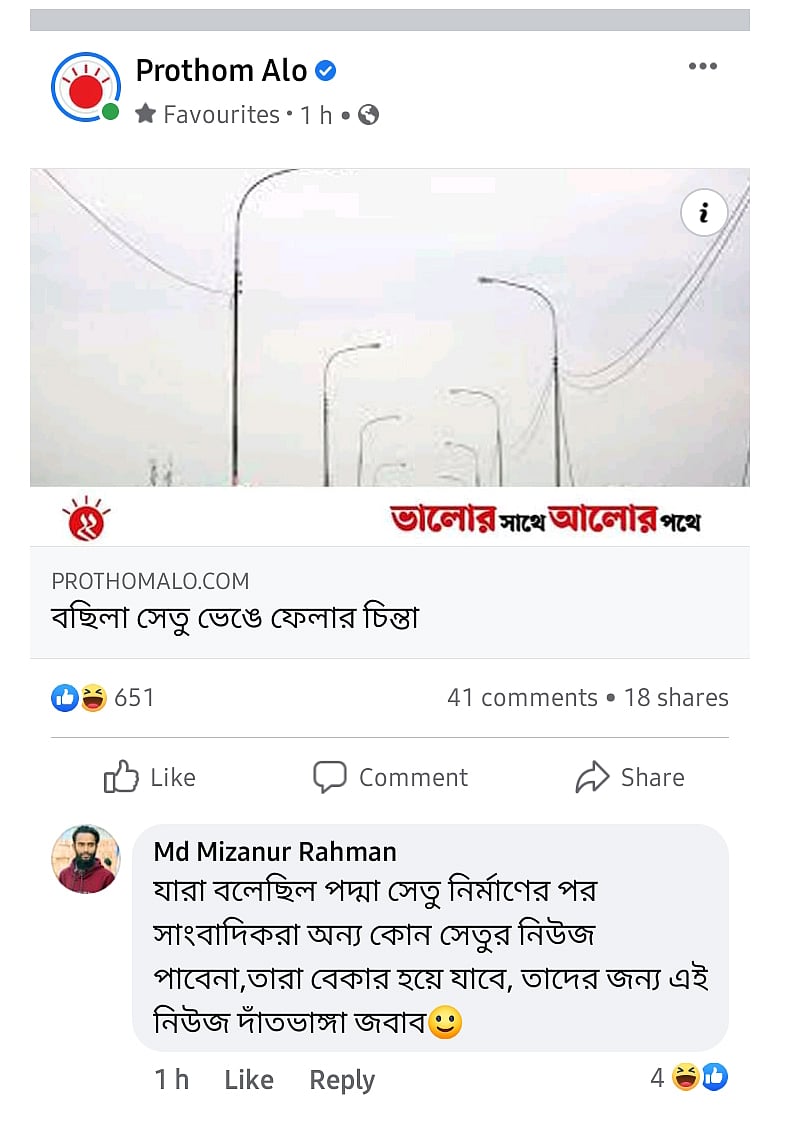Share the Prothom Alo post

(x=630, y=777)
